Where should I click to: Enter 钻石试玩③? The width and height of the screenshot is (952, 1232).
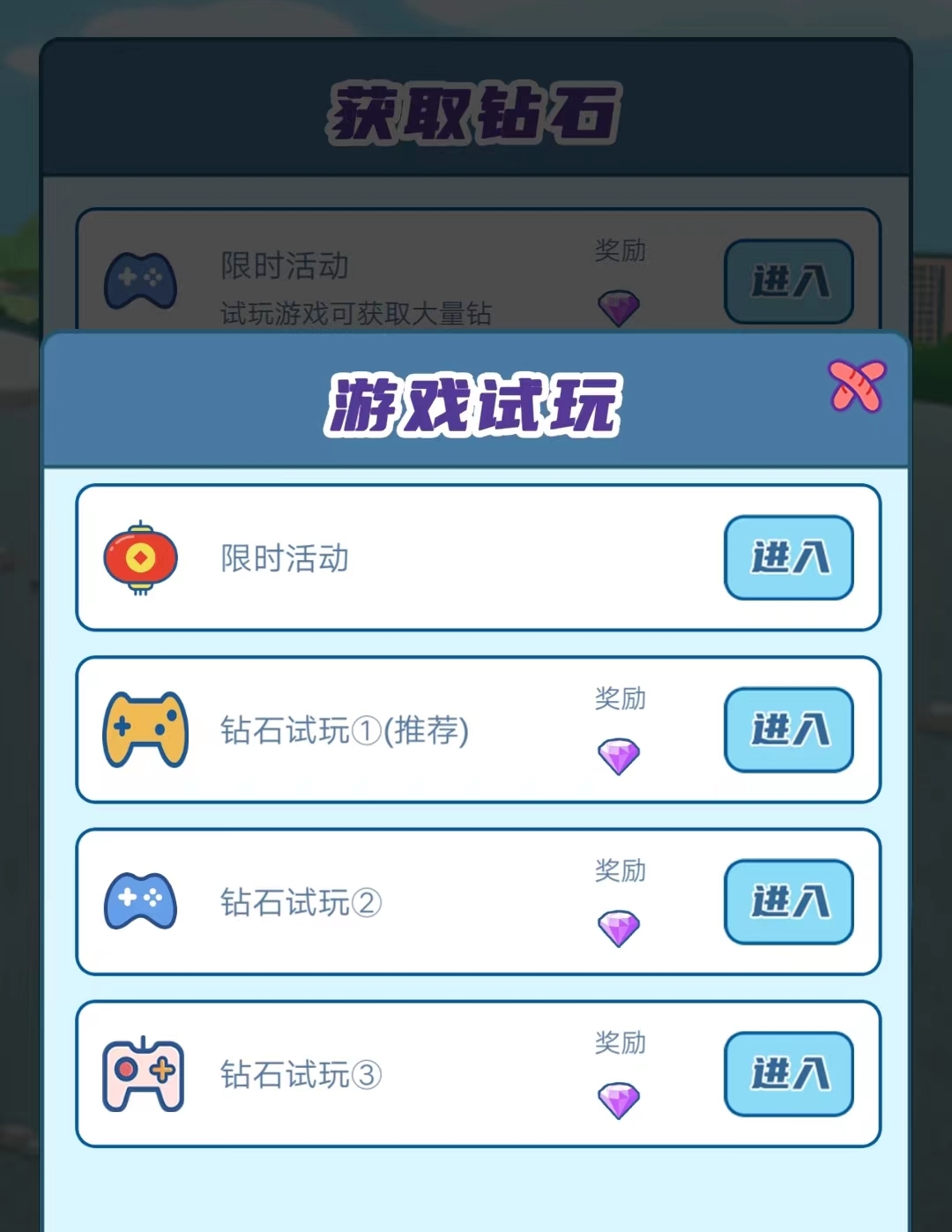tap(788, 1073)
